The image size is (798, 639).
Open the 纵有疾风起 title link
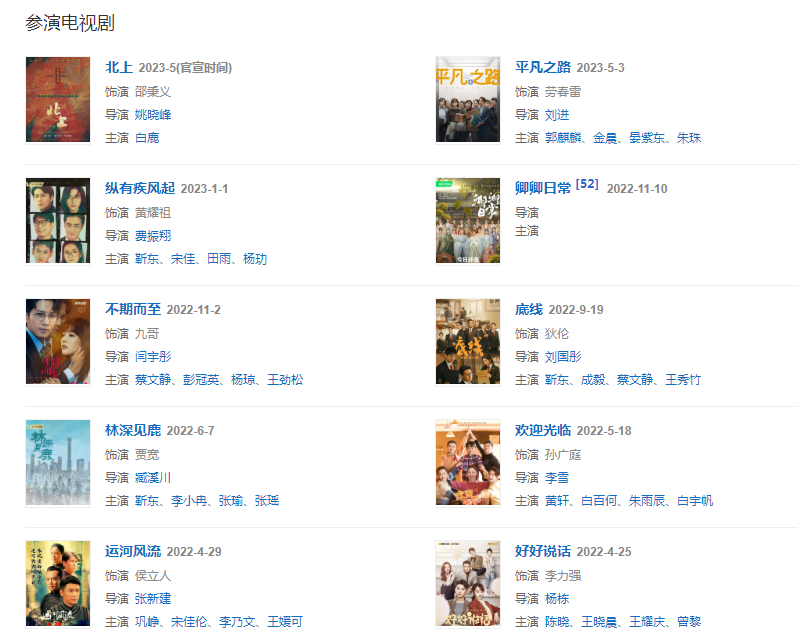pyautogui.click(x=139, y=188)
